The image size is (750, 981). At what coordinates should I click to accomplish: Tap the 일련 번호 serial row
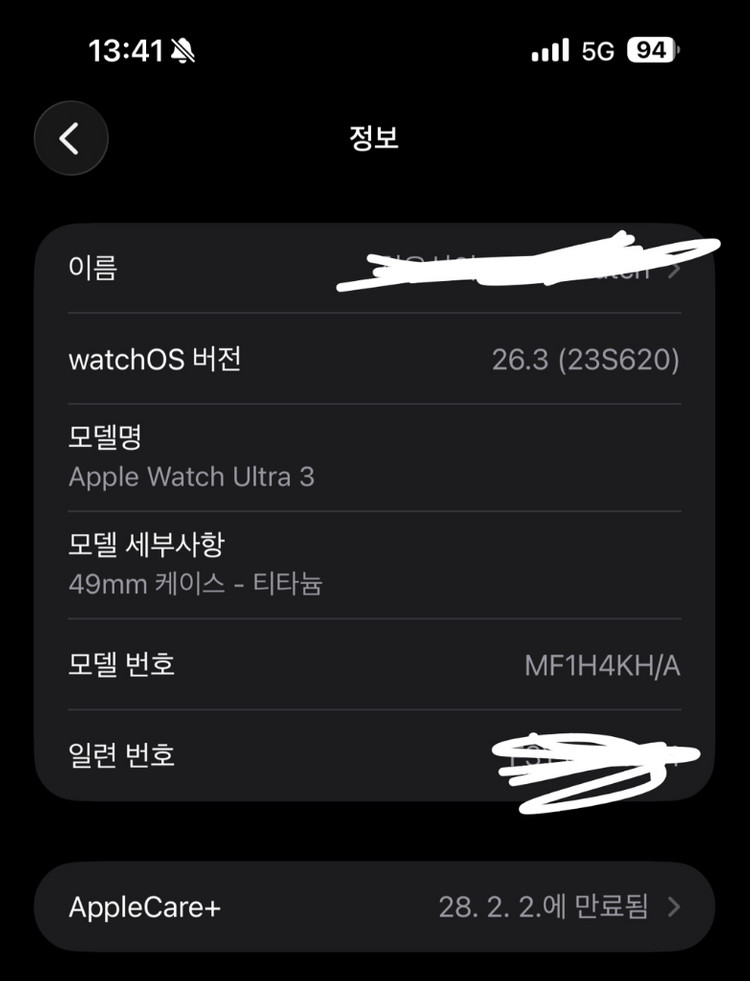tap(375, 756)
